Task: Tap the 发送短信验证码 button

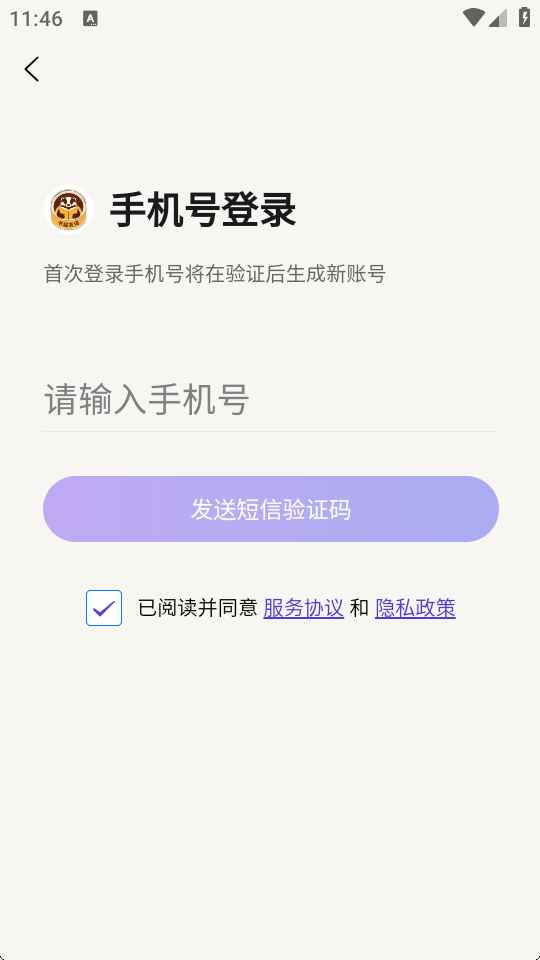Action: (271, 509)
